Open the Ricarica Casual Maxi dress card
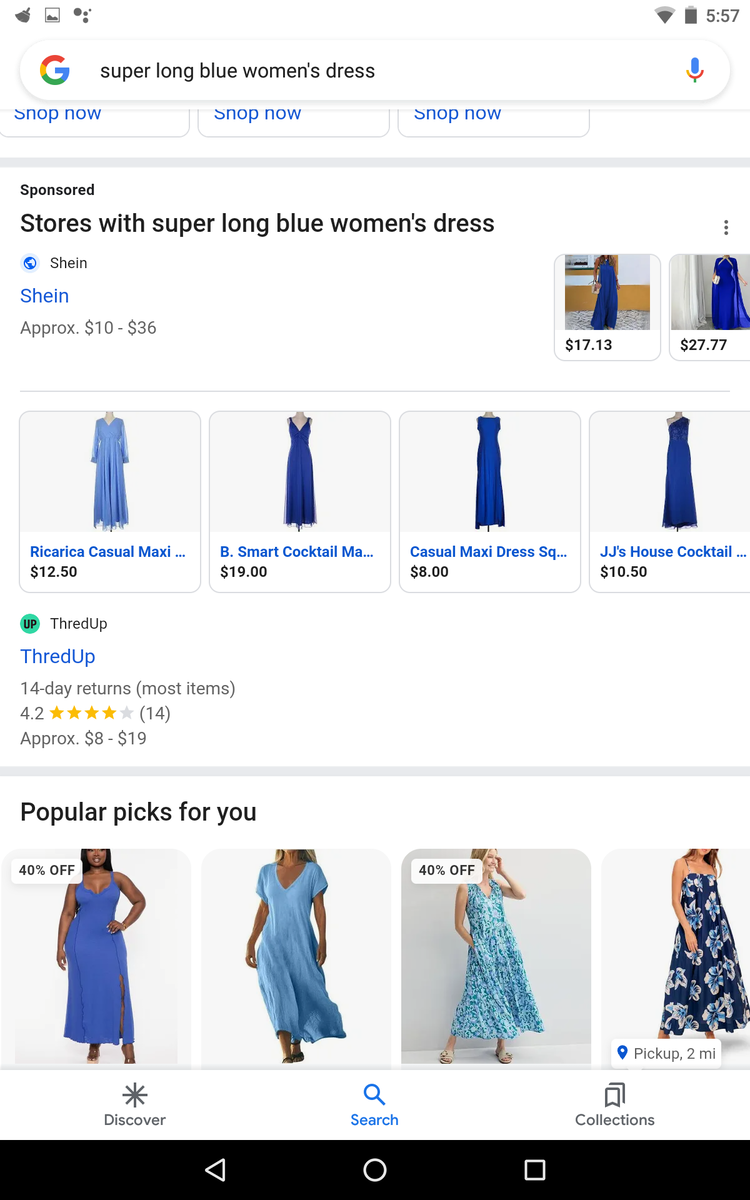The height and width of the screenshot is (1200, 750). (x=110, y=501)
